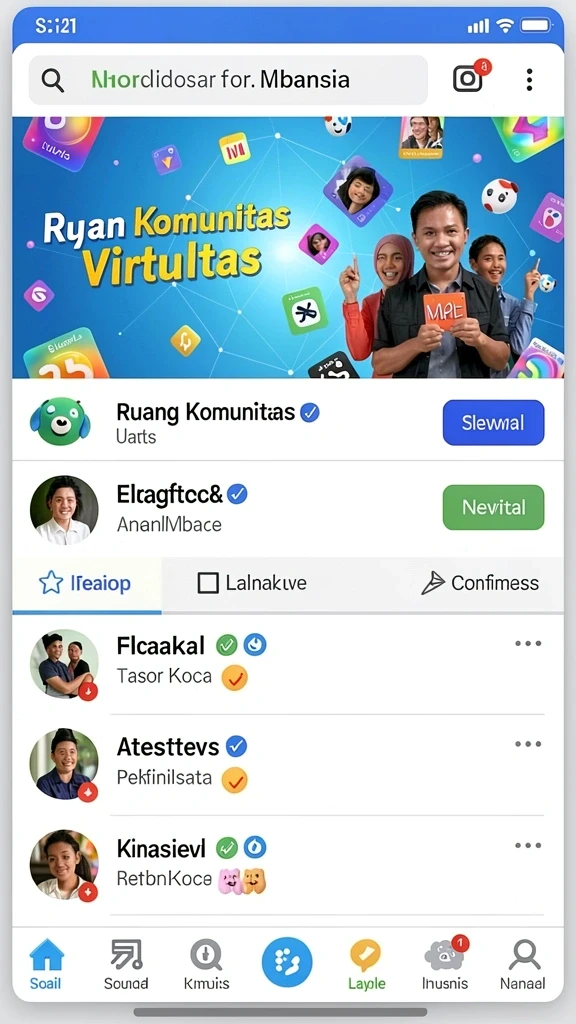The image size is (576, 1024).
Task: Open the search field at the top
Action: tap(228, 80)
